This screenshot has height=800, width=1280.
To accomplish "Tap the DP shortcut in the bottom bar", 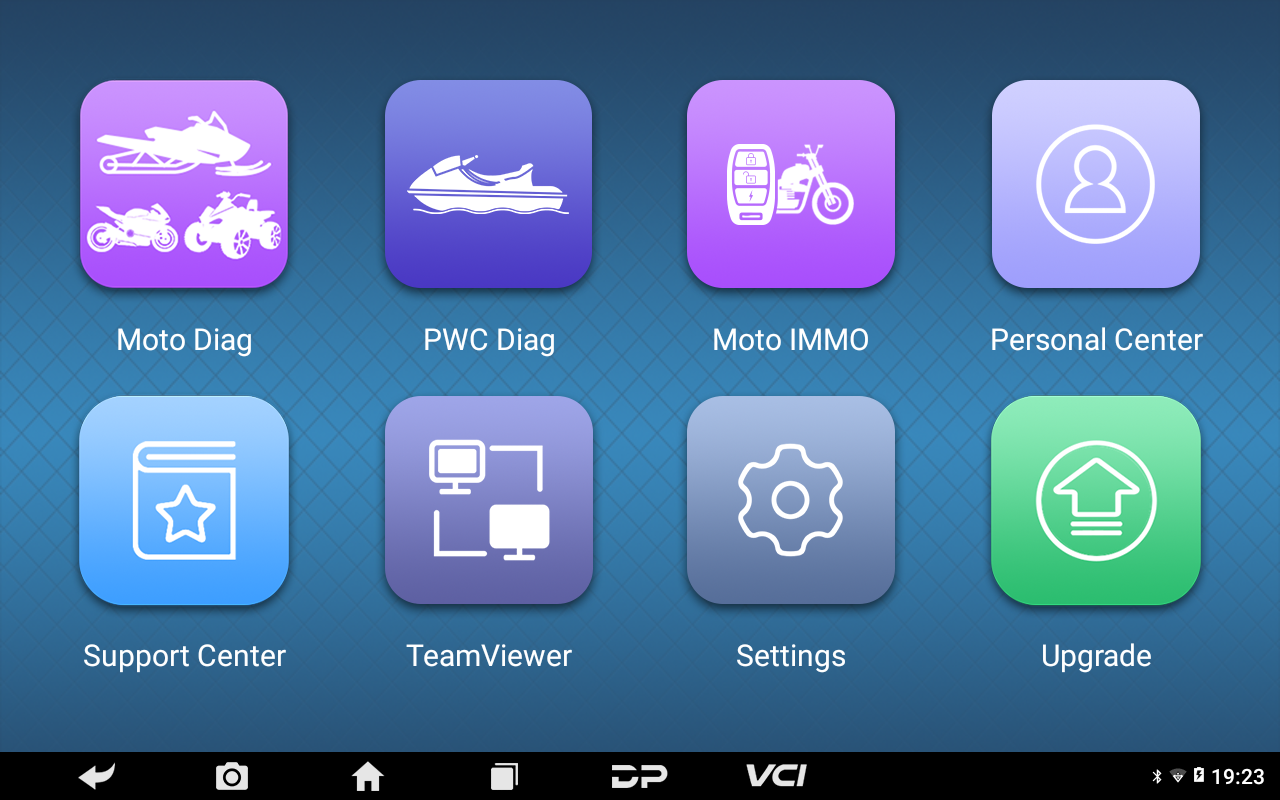I will pyautogui.click(x=639, y=776).
